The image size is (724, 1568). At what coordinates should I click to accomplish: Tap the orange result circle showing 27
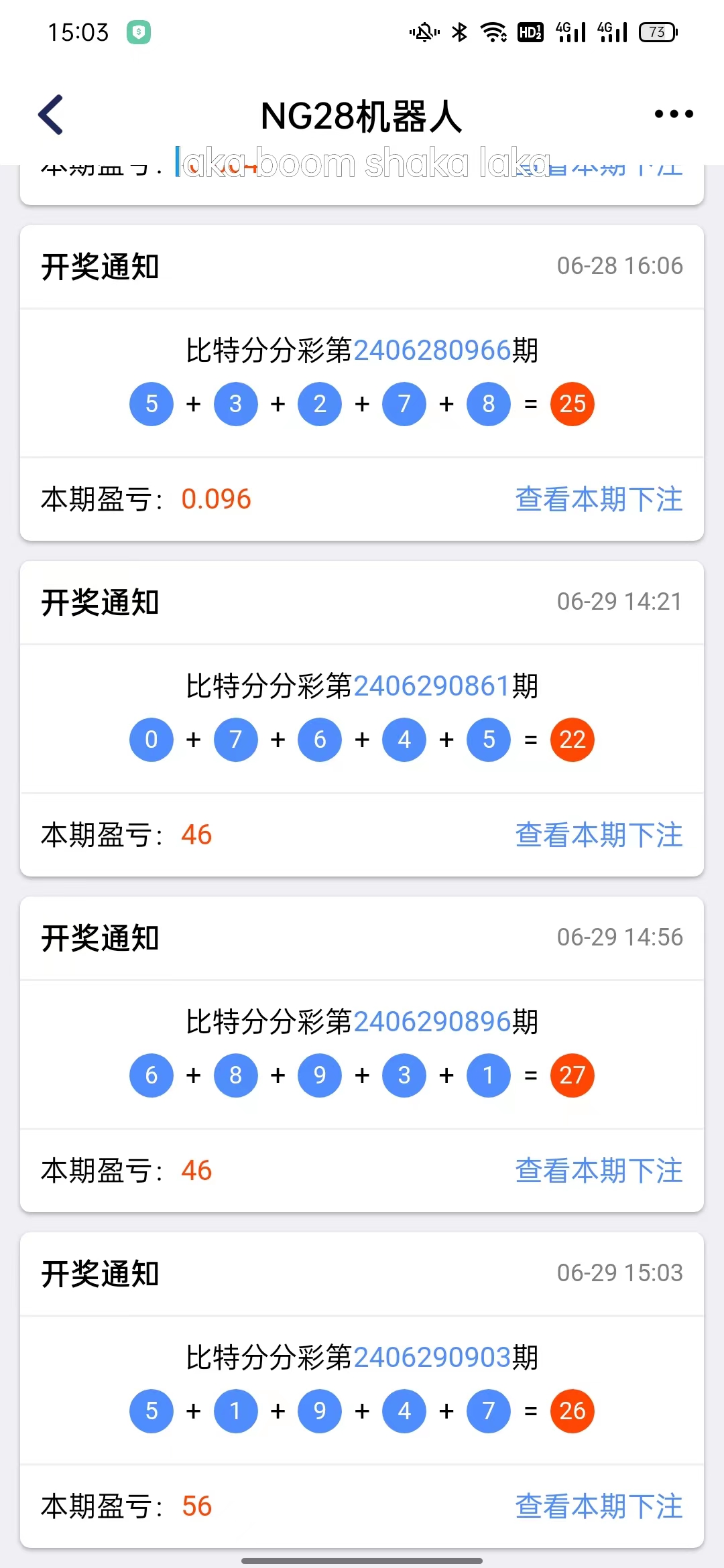coord(572,1075)
